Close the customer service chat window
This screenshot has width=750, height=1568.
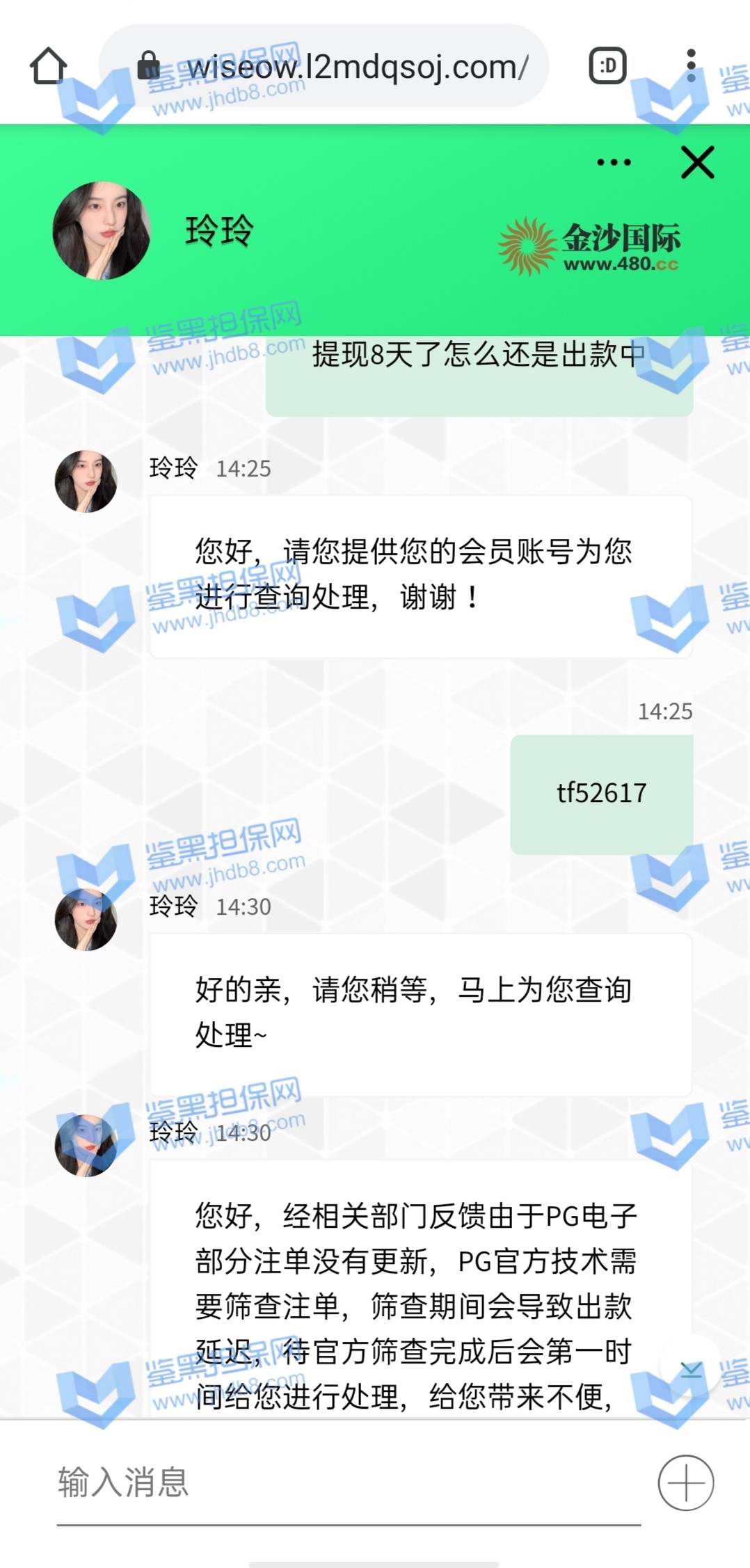pos(697,163)
